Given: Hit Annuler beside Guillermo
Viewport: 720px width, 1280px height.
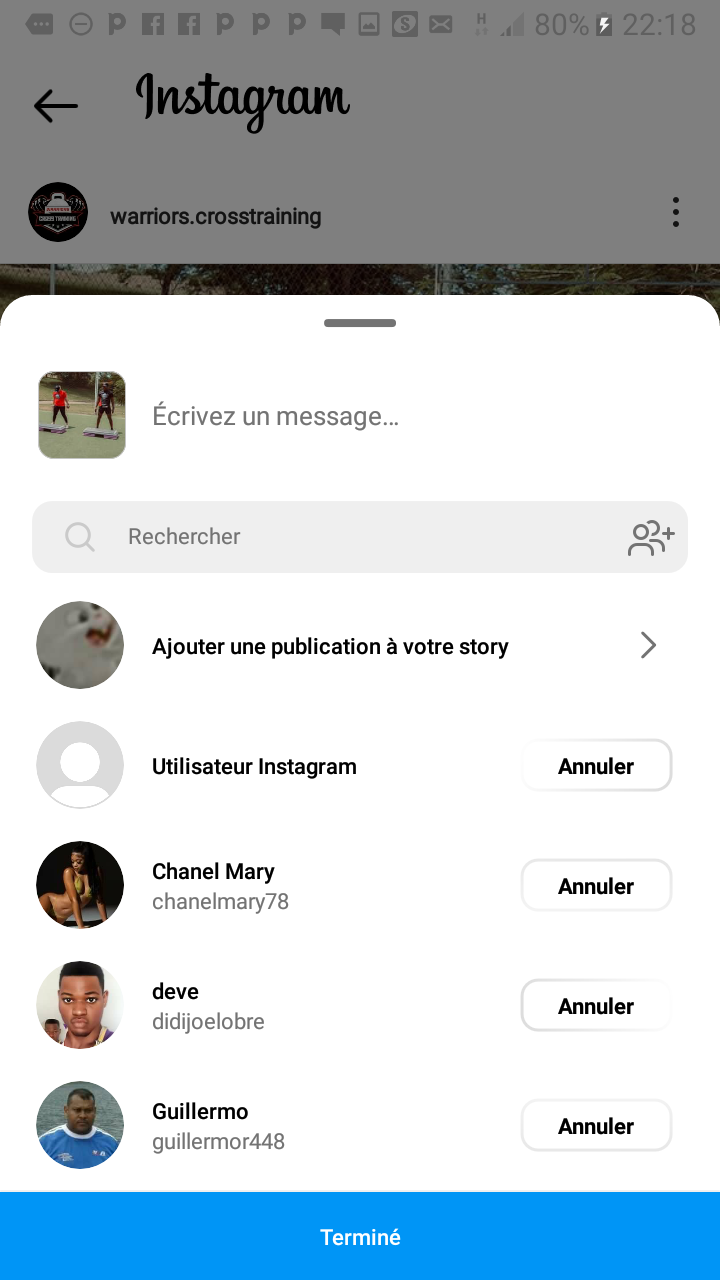Looking at the screenshot, I should [x=596, y=1126].
